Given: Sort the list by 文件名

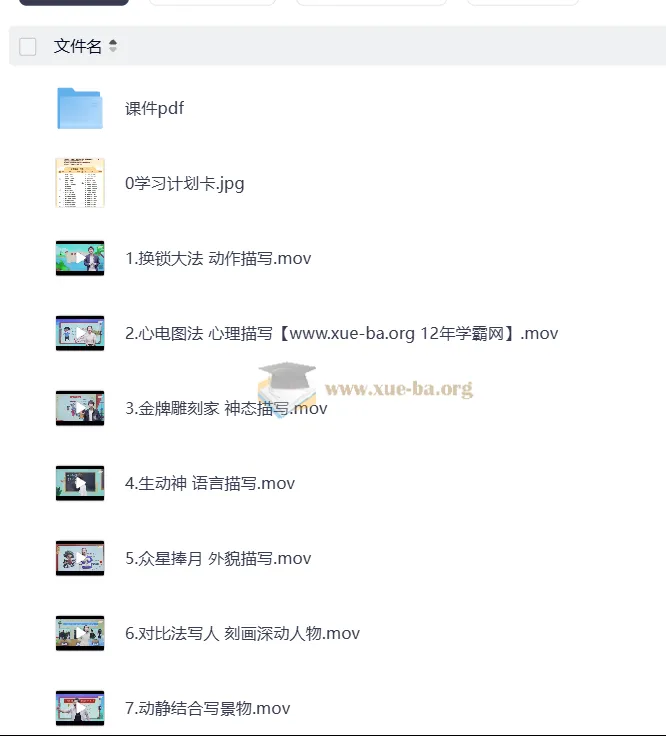Looking at the screenshot, I should click(x=113, y=46).
